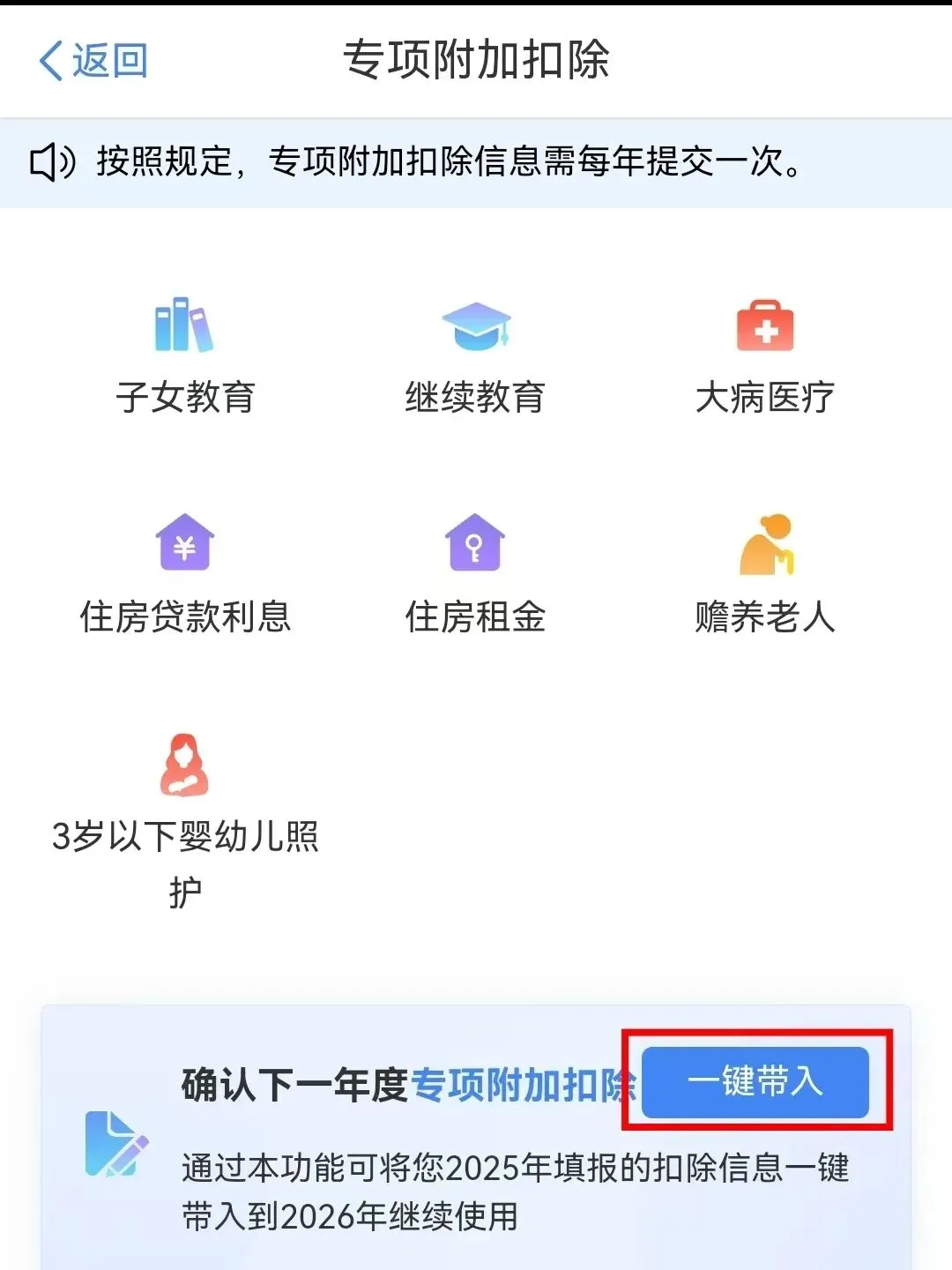Click the 赡养老人 text label
The height and width of the screenshot is (1270, 952).
click(x=767, y=617)
